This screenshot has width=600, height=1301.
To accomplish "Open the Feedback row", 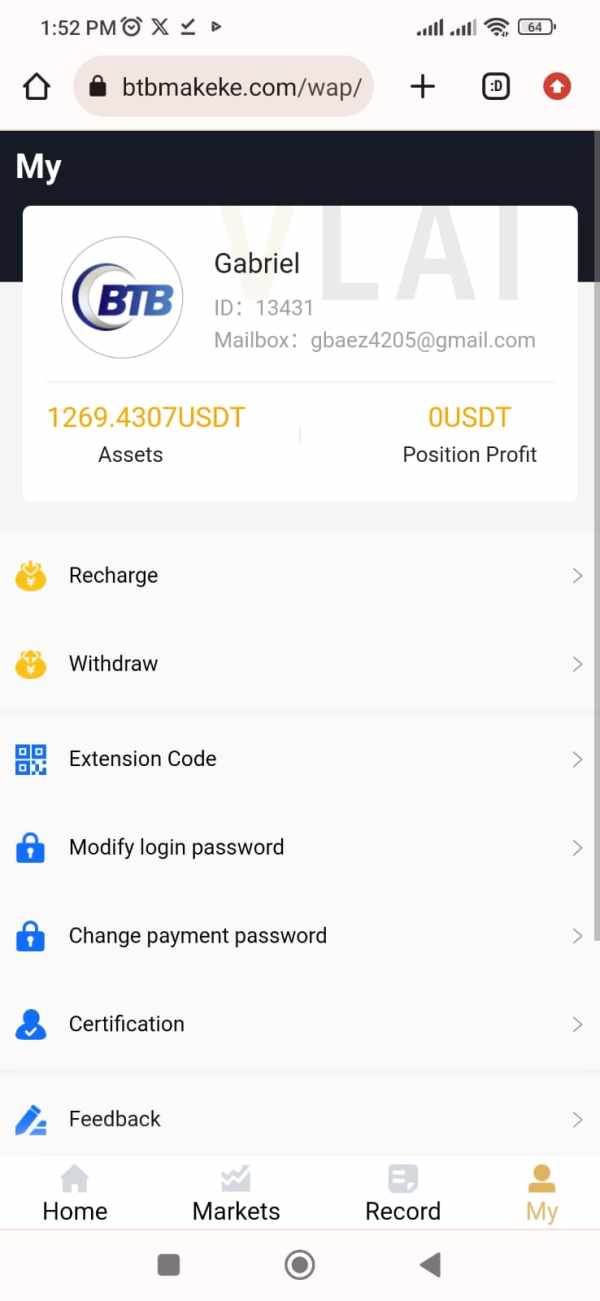I will pos(300,1119).
